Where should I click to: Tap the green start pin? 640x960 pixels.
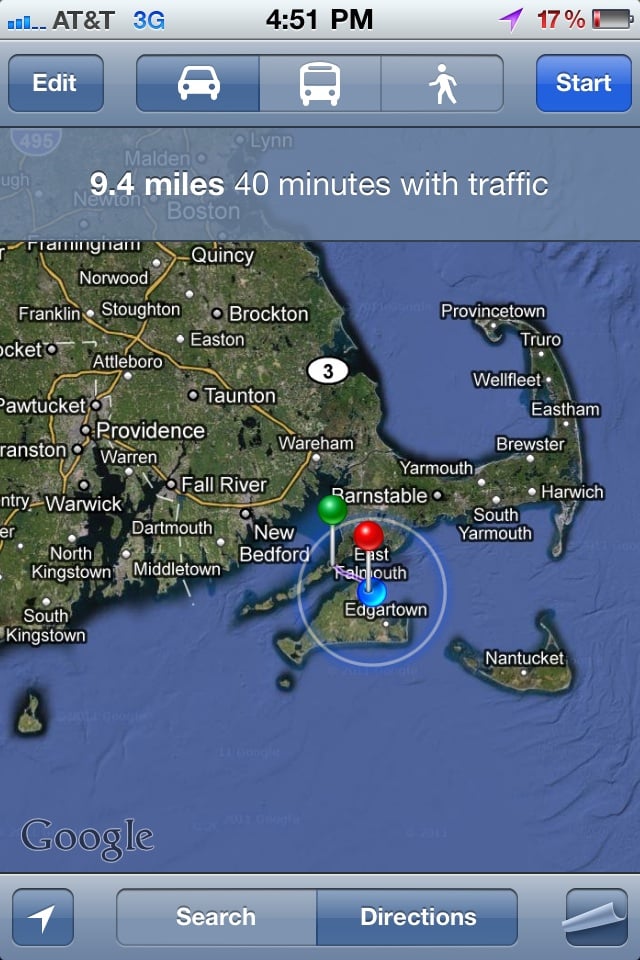[332, 510]
